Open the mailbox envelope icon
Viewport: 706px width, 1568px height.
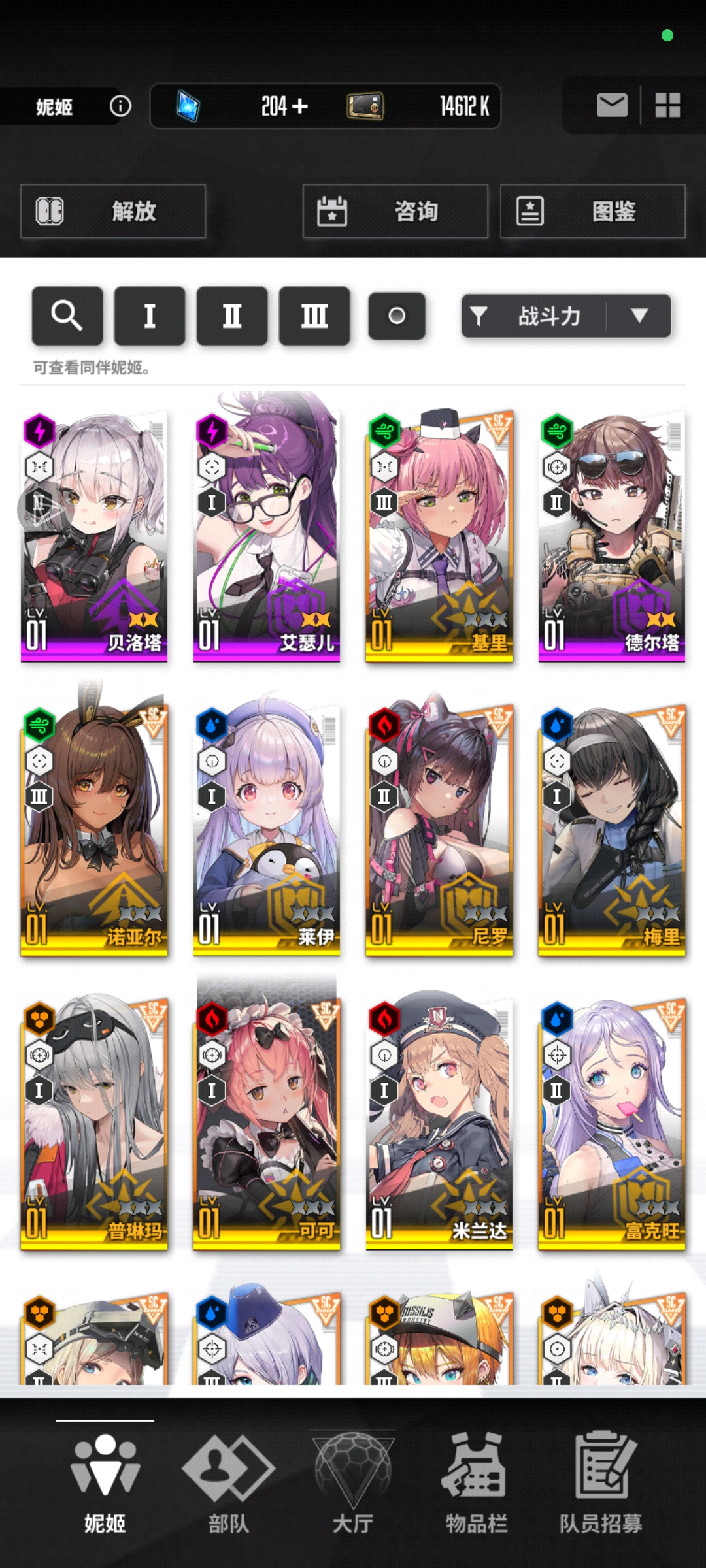click(612, 105)
